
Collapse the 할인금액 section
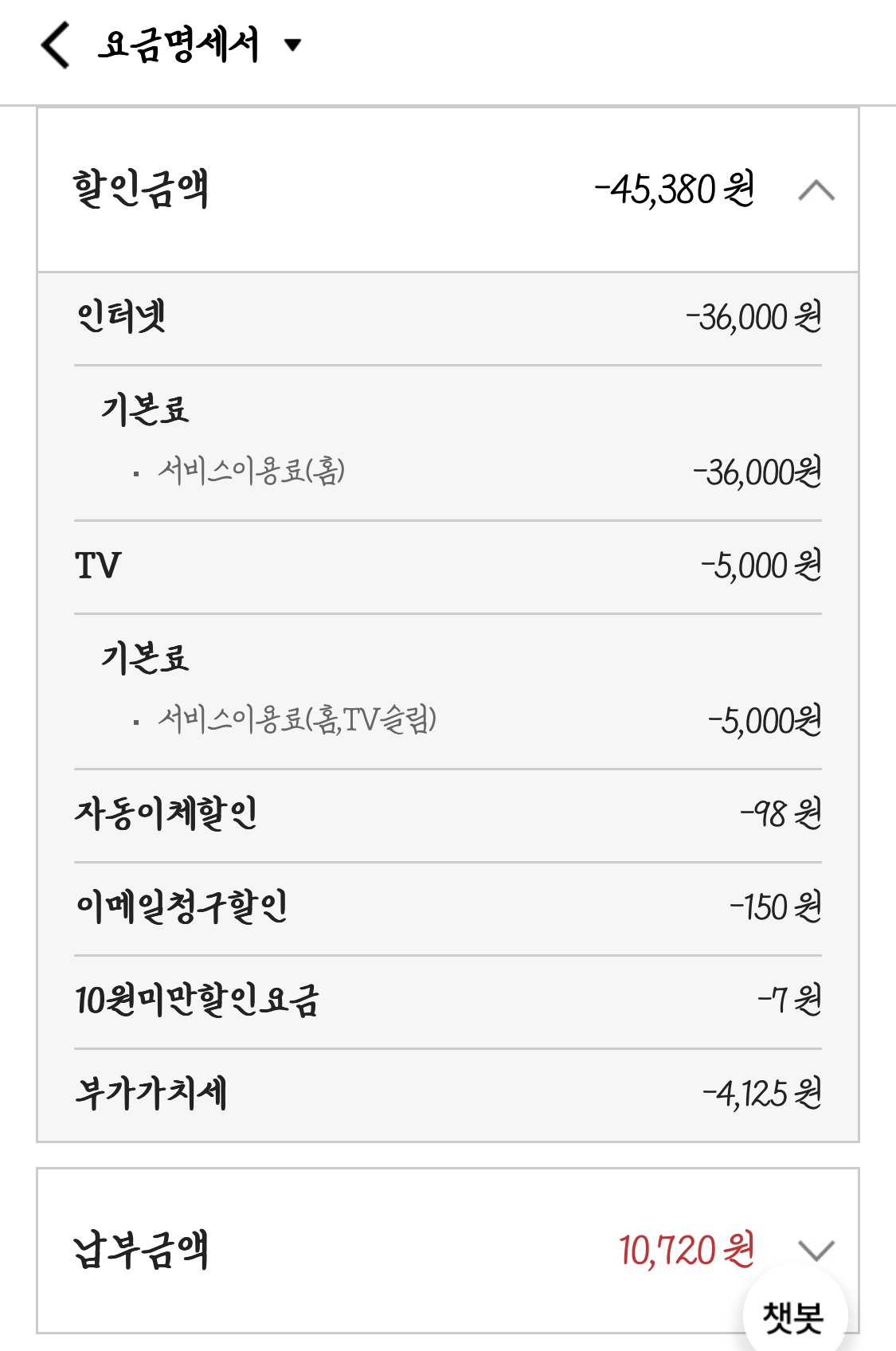pos(816,191)
